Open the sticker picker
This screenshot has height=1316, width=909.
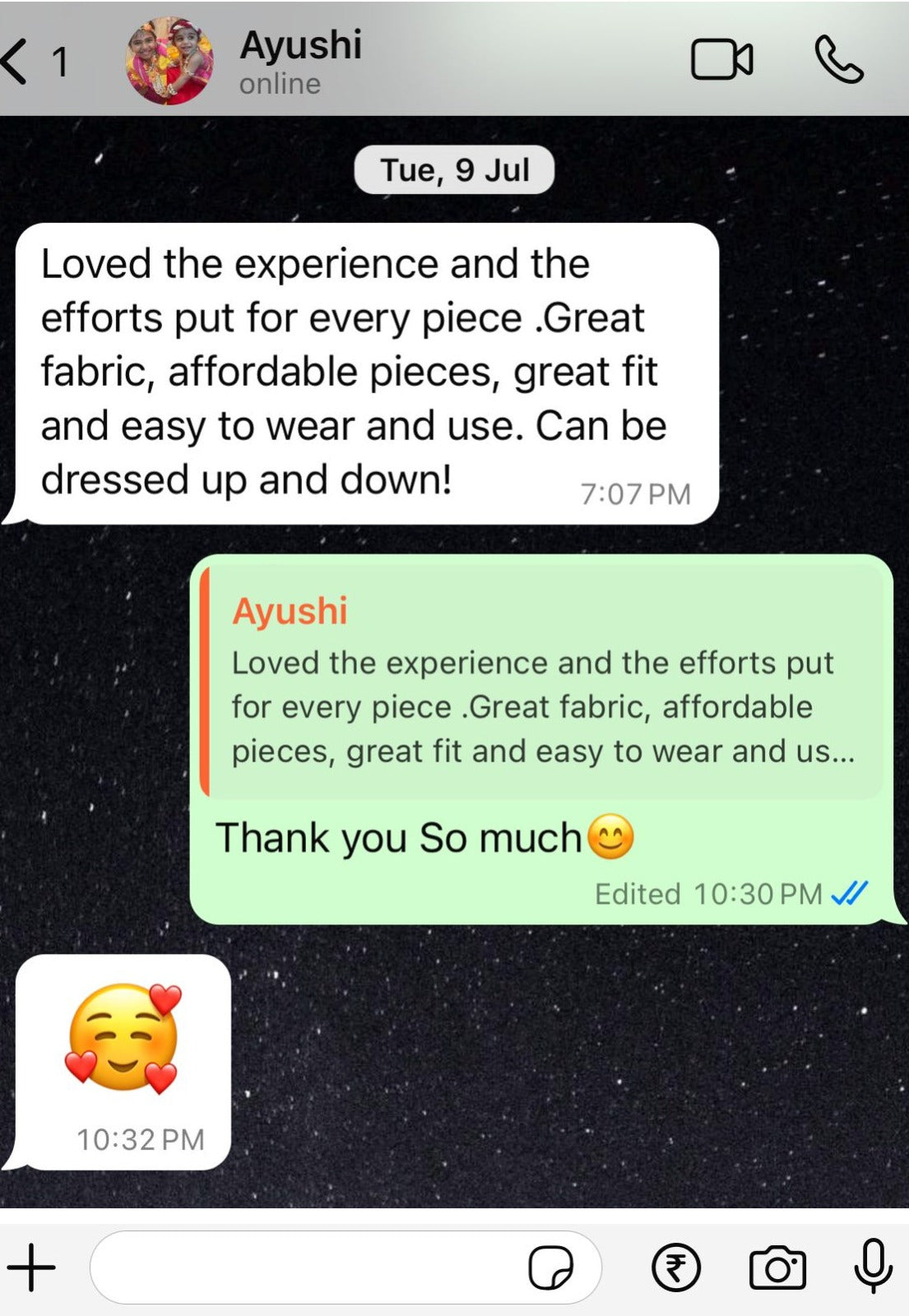point(550,1267)
